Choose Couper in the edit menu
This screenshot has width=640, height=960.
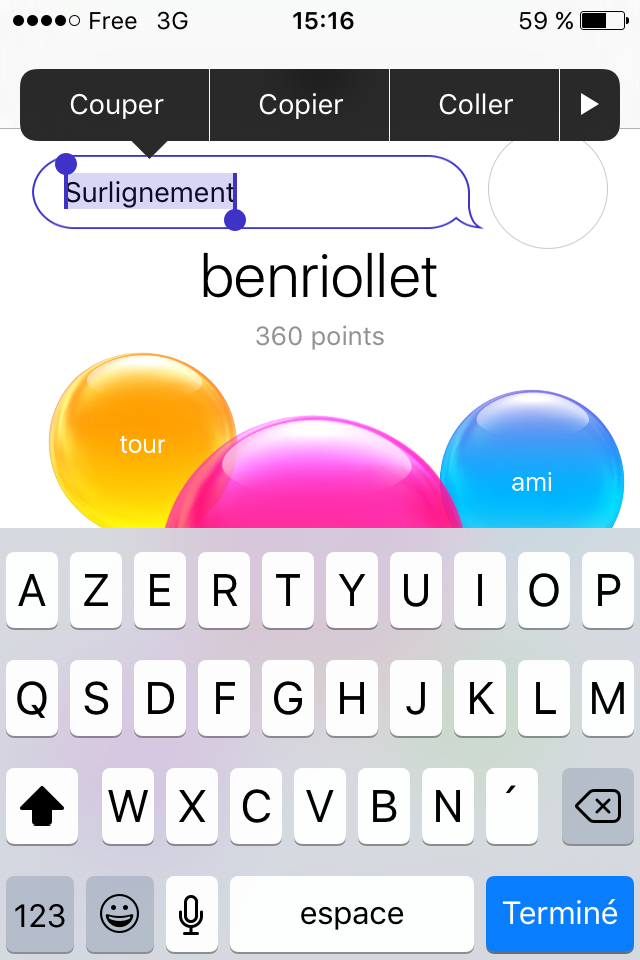[116, 105]
